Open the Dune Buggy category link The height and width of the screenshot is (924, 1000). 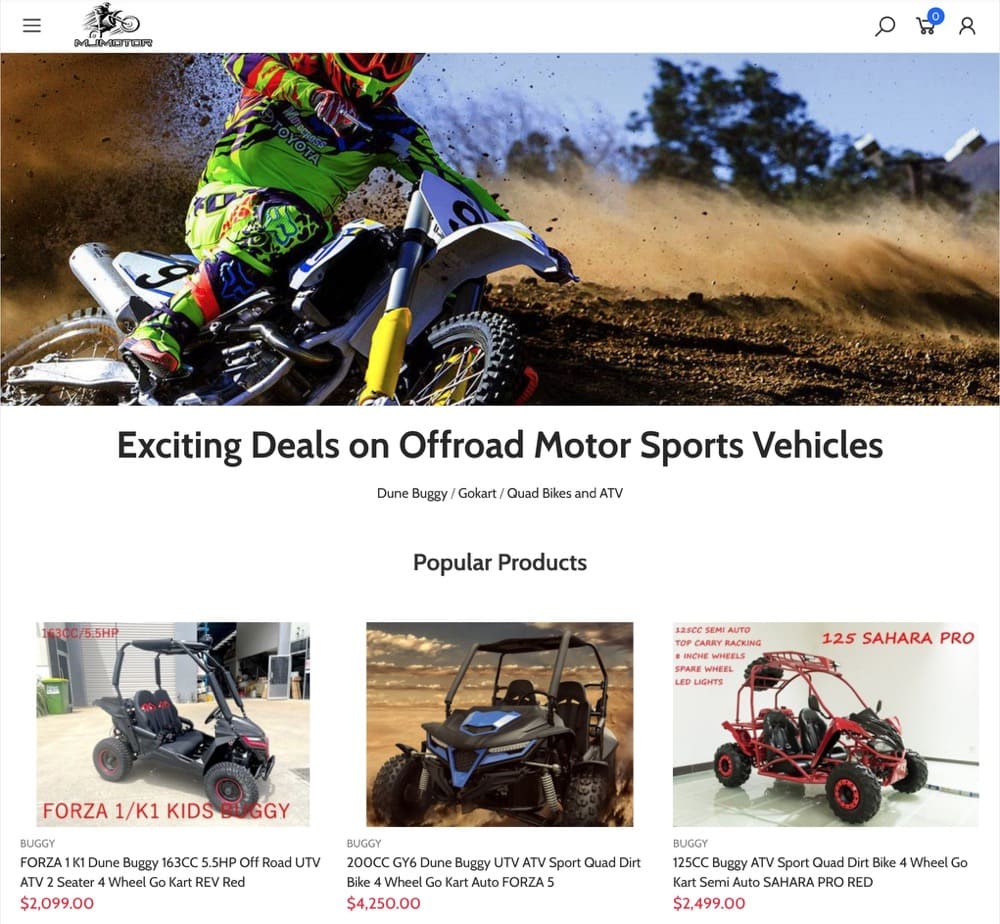pyautogui.click(x=412, y=493)
